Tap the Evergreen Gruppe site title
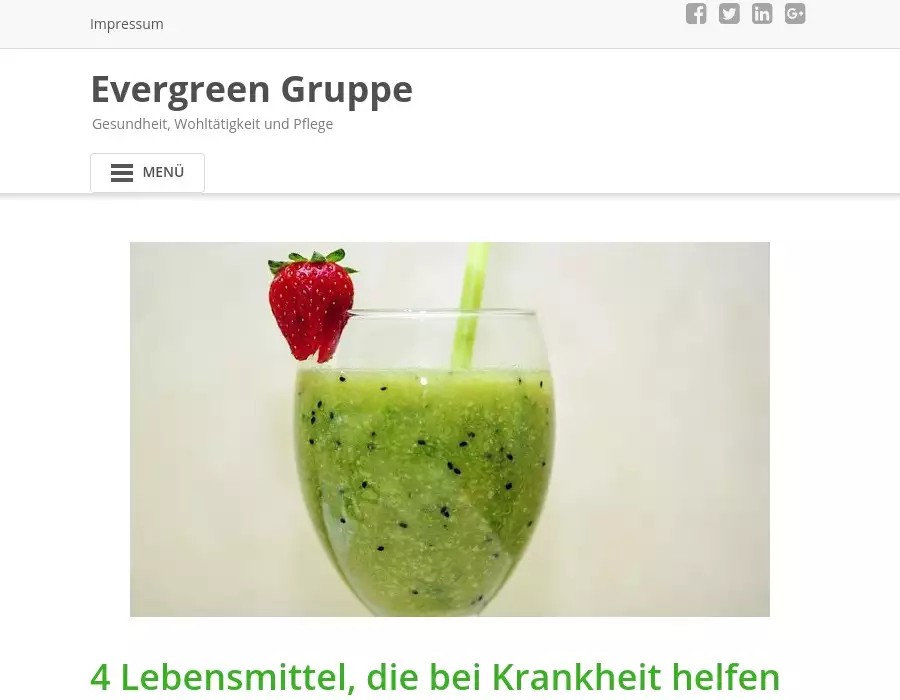Image resolution: width=900 pixels, height=700 pixels. (x=251, y=89)
